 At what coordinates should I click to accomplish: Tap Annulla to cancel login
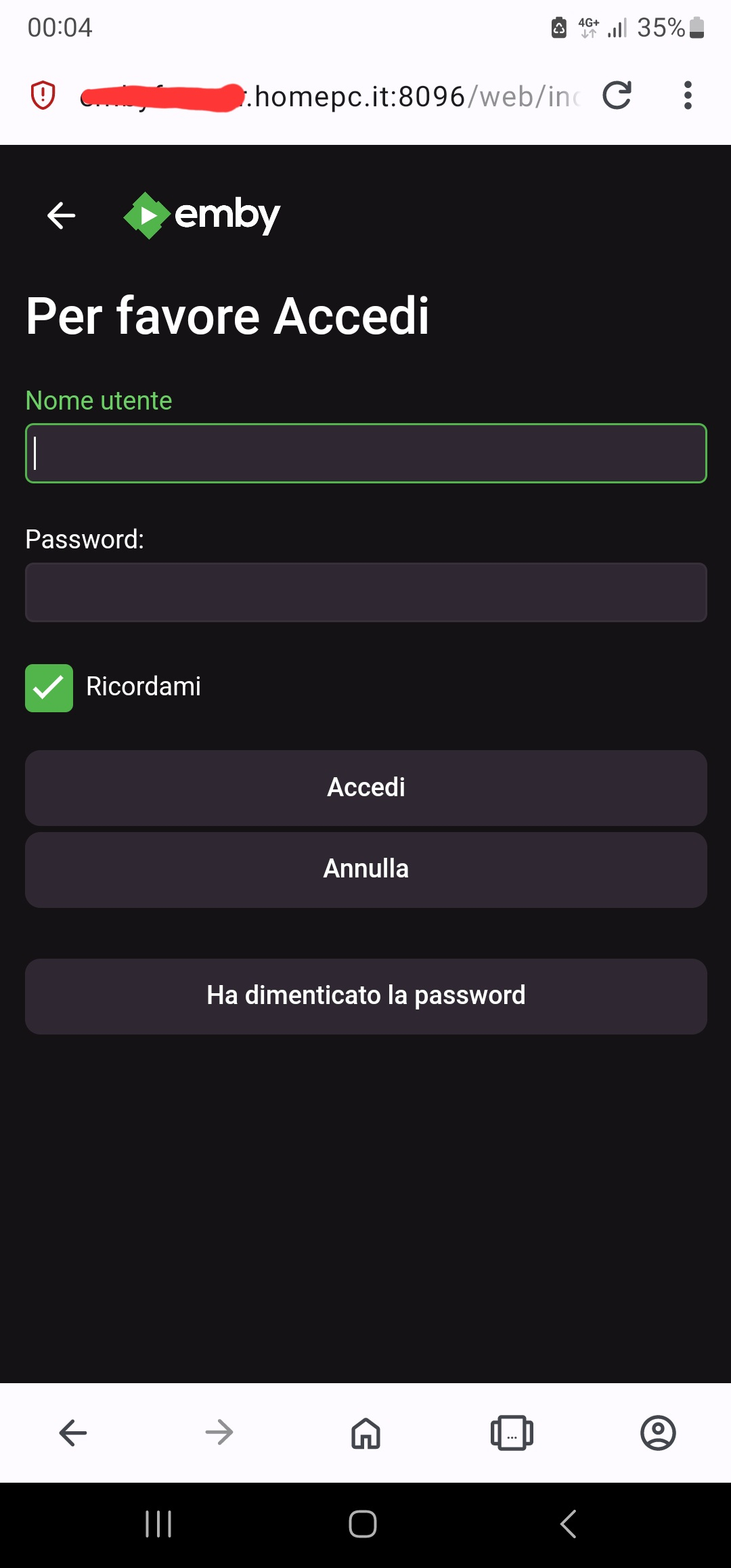tap(365, 869)
